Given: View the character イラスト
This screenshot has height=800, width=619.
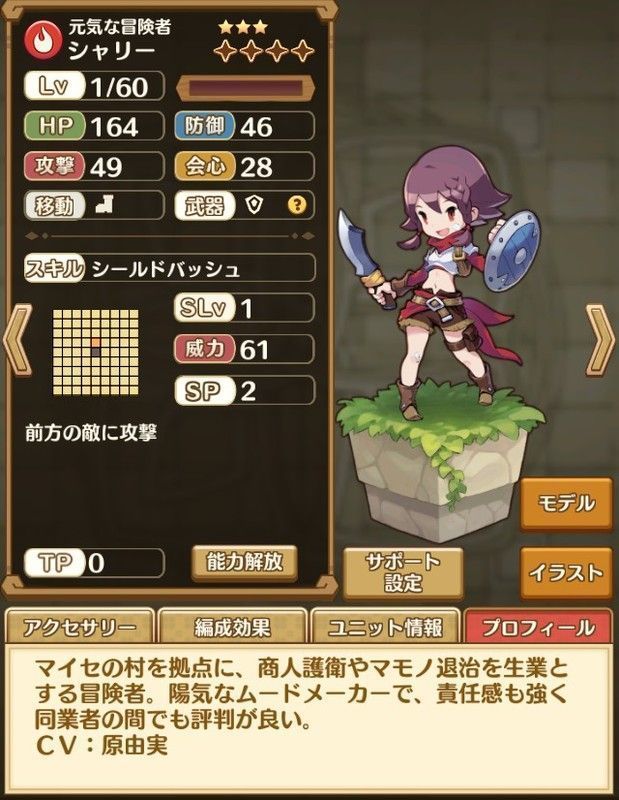Looking at the screenshot, I should 566,573.
